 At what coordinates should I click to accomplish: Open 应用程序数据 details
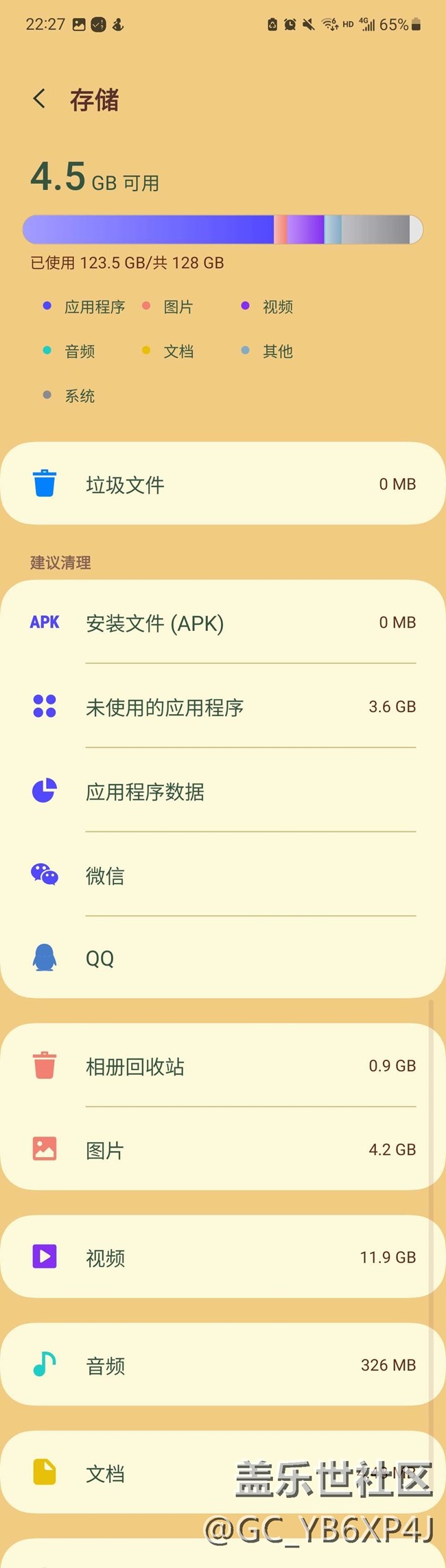click(x=223, y=792)
